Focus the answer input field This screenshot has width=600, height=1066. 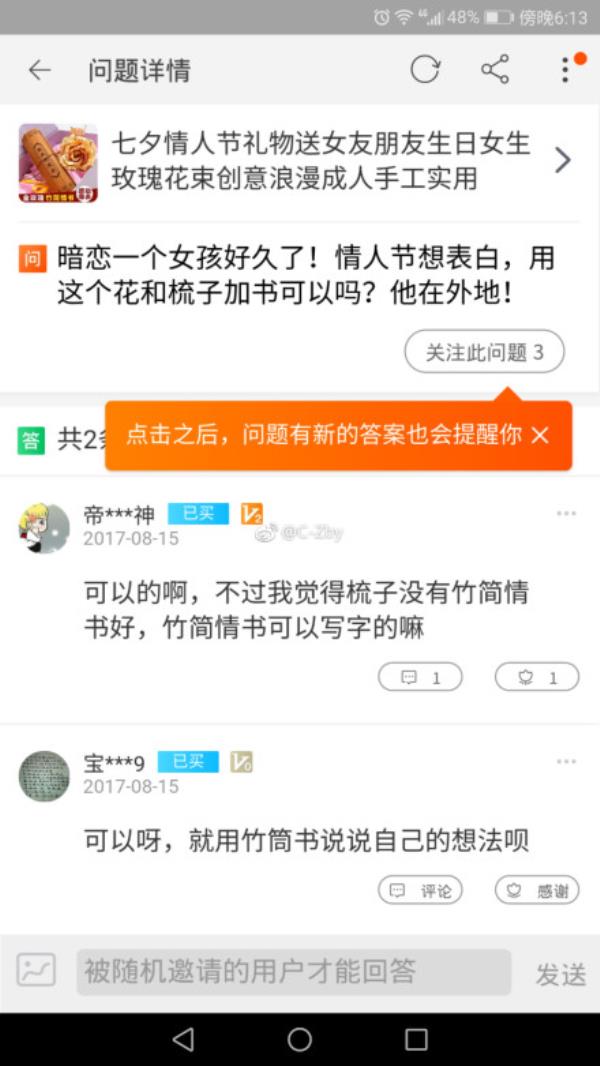click(293, 971)
